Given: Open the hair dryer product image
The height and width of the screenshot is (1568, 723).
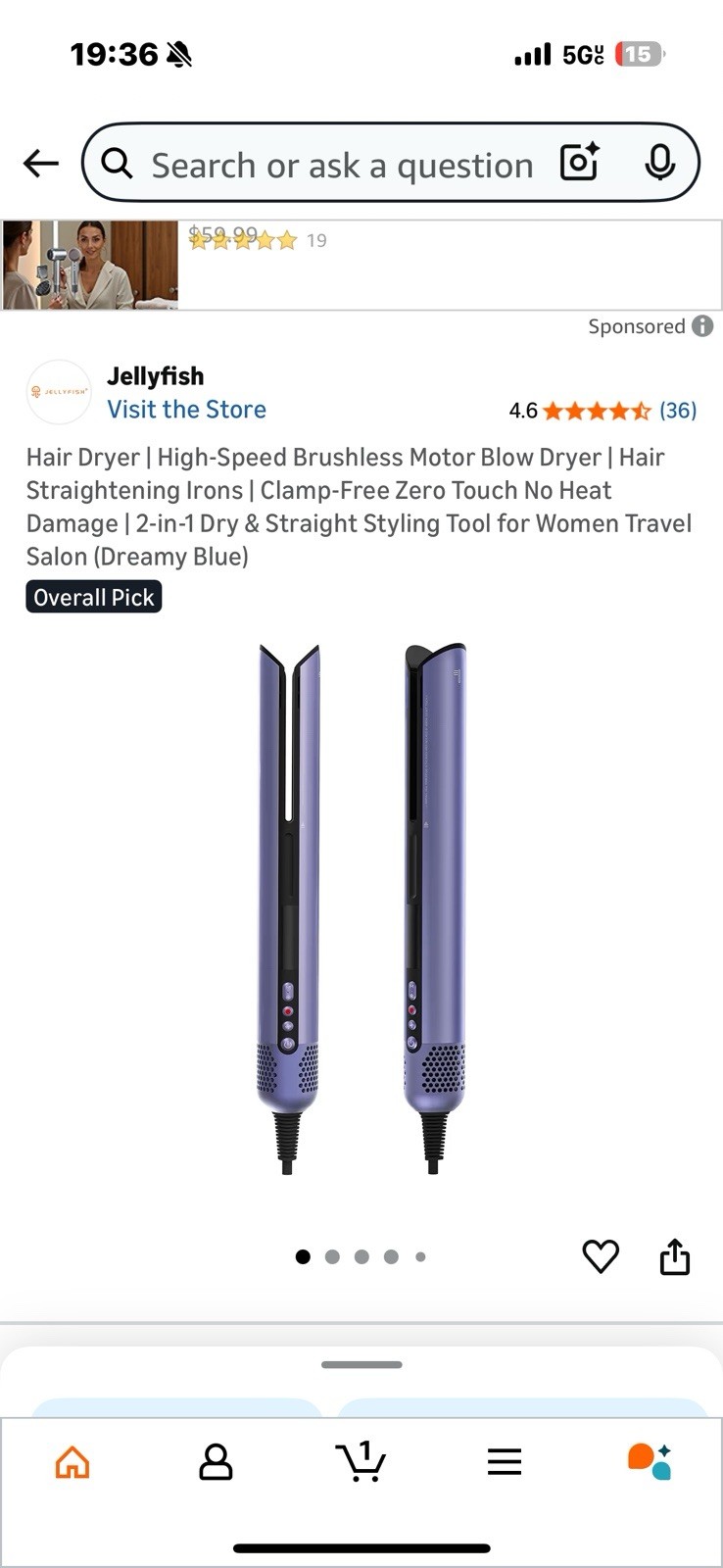Looking at the screenshot, I should [361, 906].
